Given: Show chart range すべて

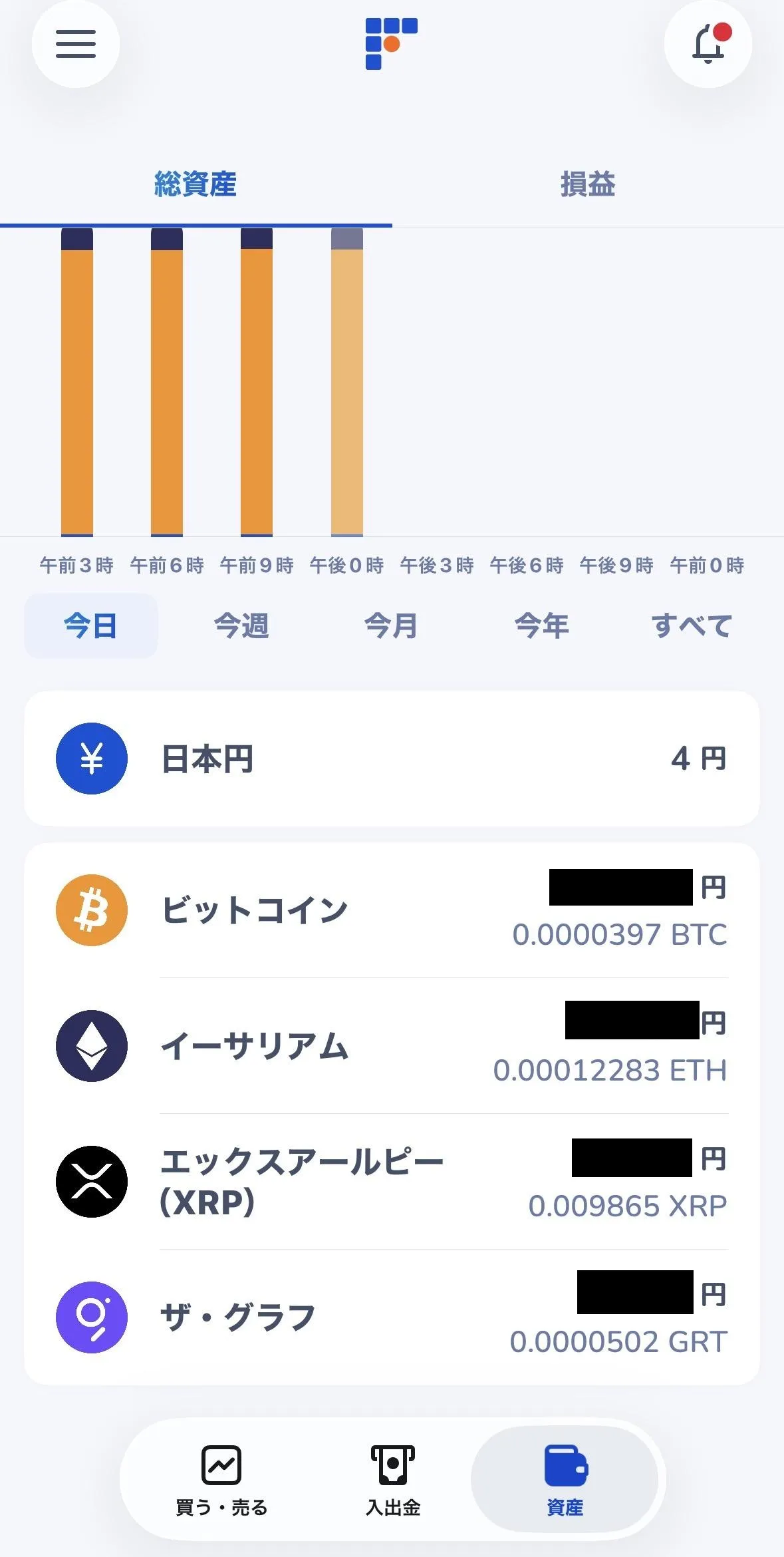Looking at the screenshot, I should point(692,626).
